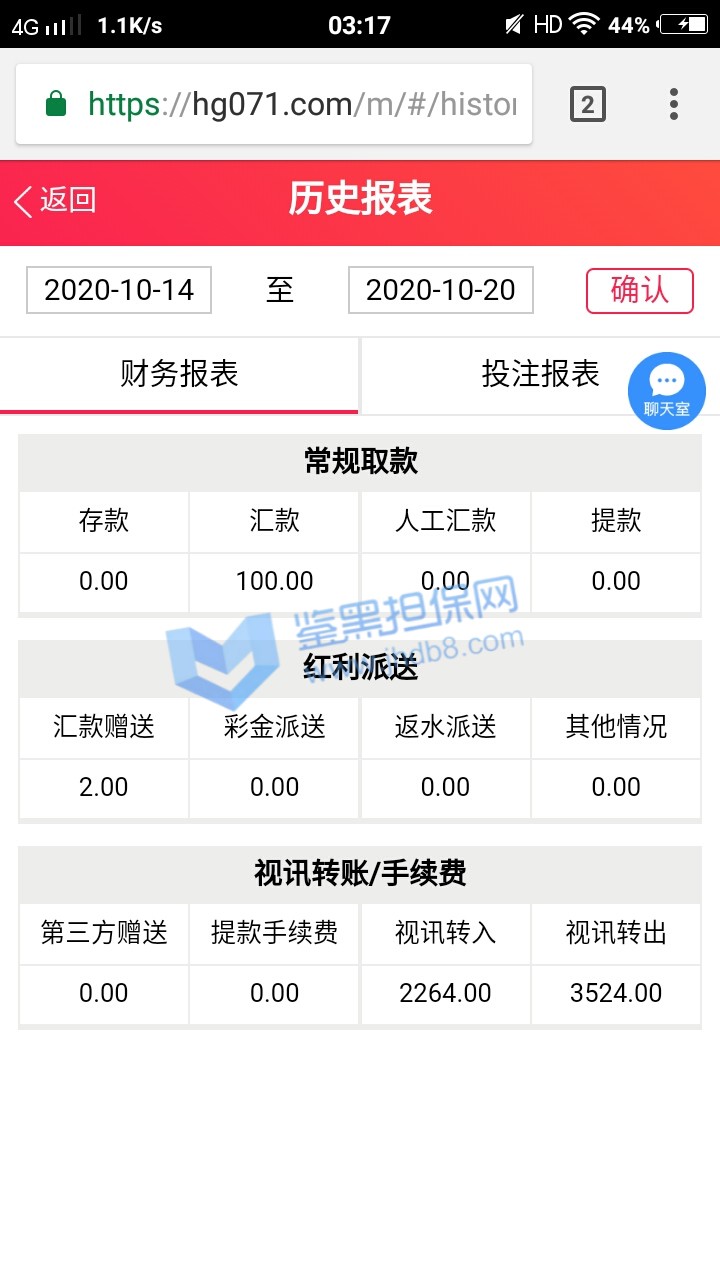Screen dimensions: 720x1280
Task: Open the 聊天室 chat room bubble
Action: point(666,391)
